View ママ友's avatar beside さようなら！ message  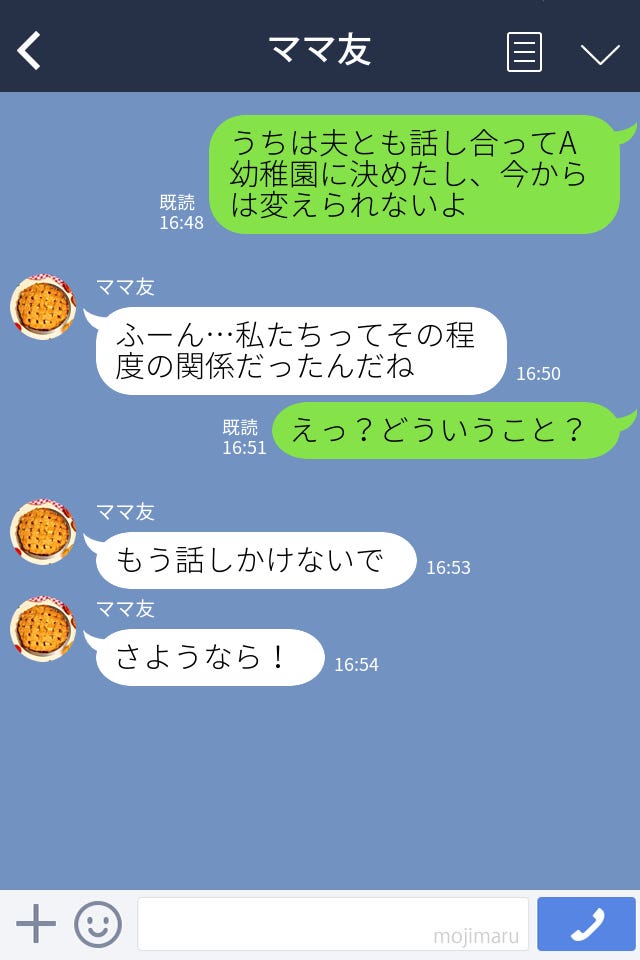(43, 630)
